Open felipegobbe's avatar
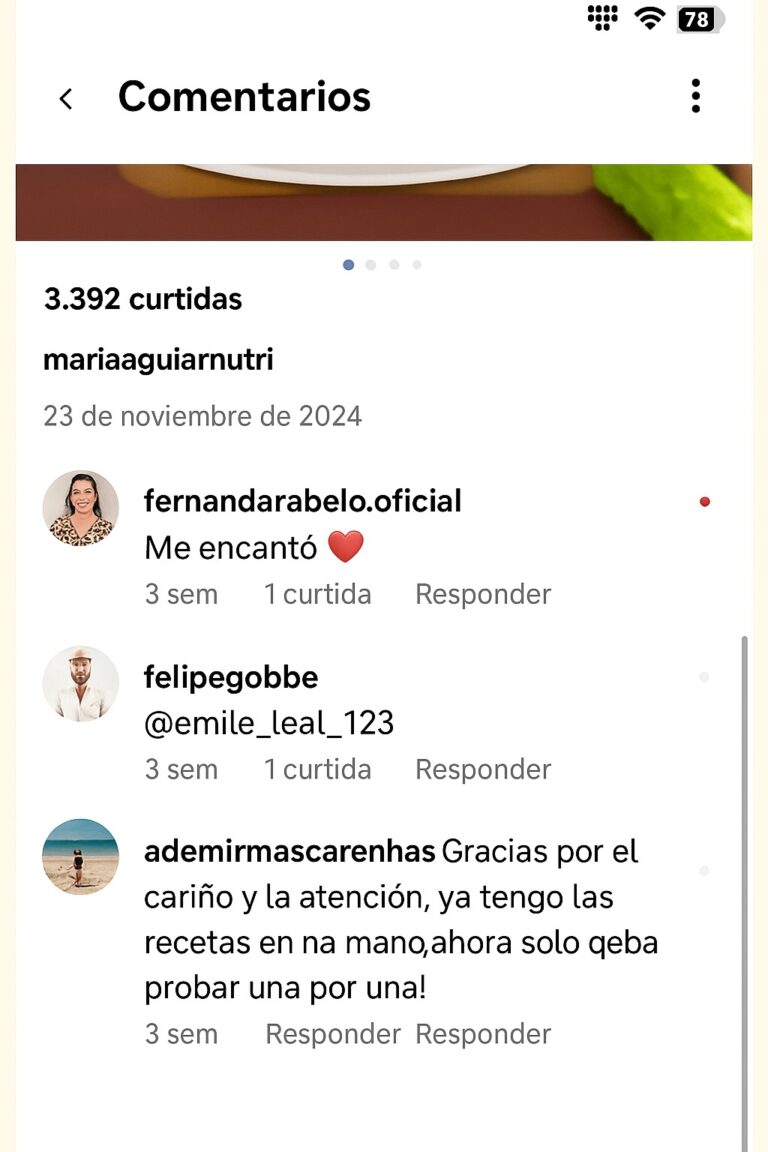Screen dimensions: 768x1152 pos(81,683)
